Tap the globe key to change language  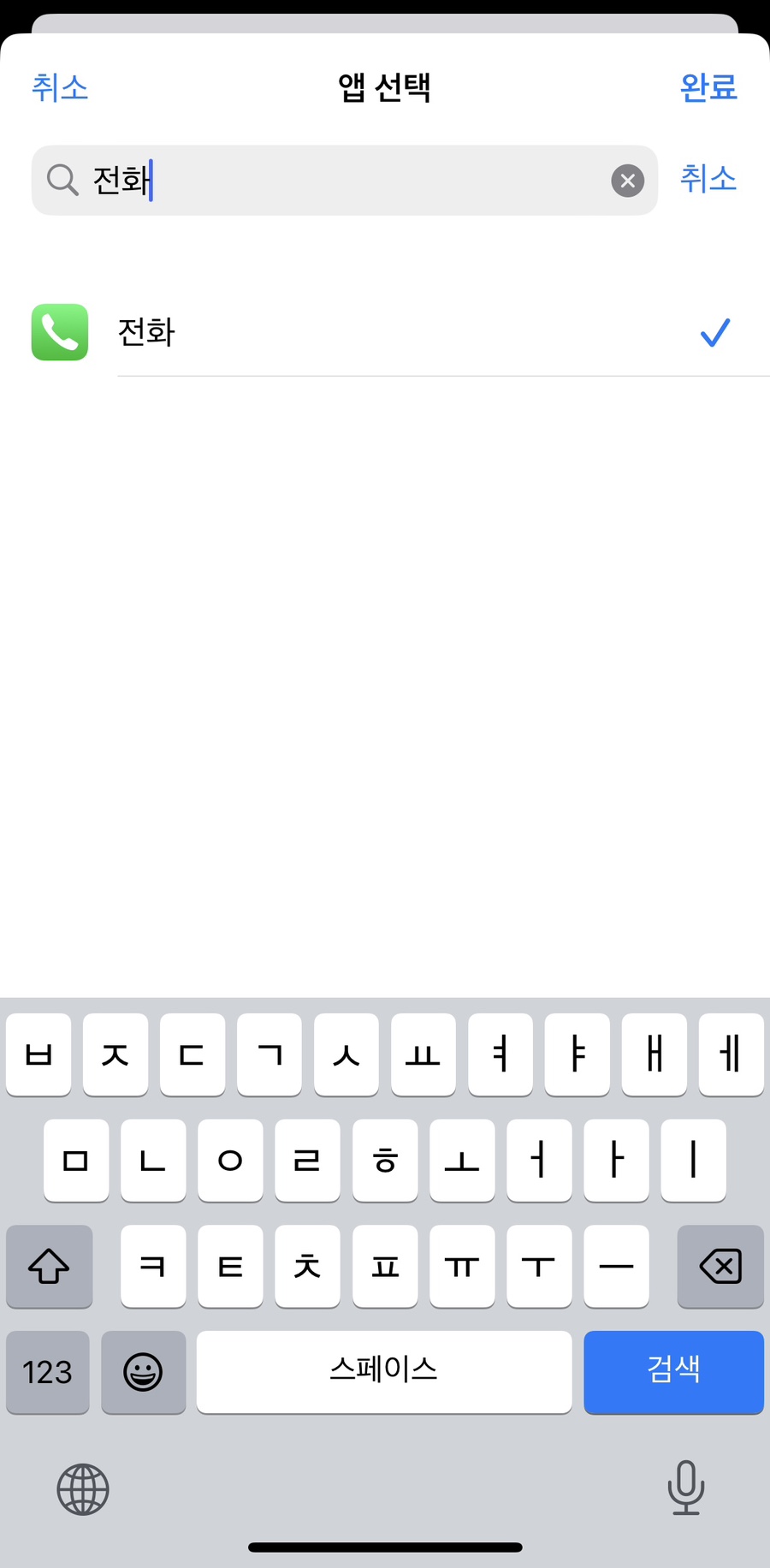click(x=83, y=1489)
